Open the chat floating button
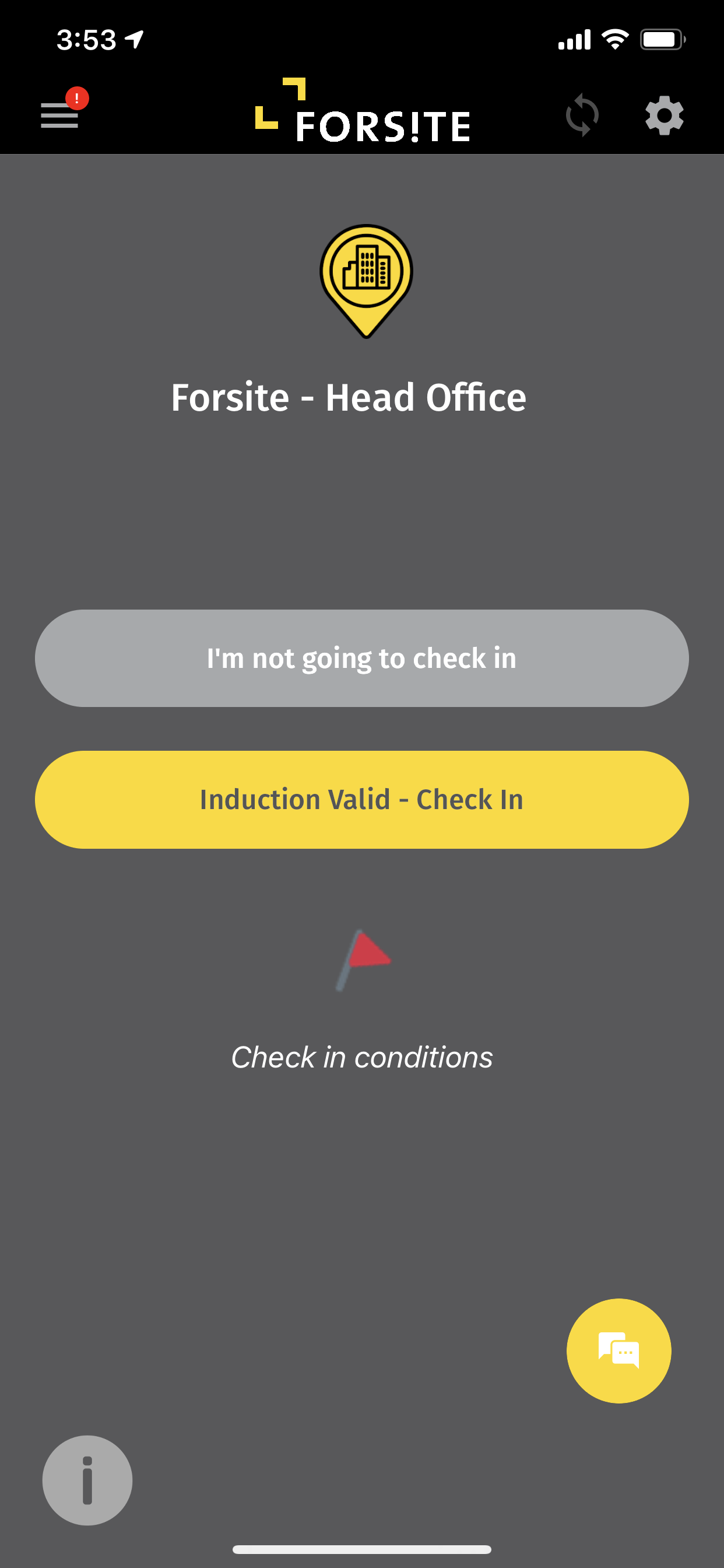Image resolution: width=724 pixels, height=1568 pixels. point(618,1350)
